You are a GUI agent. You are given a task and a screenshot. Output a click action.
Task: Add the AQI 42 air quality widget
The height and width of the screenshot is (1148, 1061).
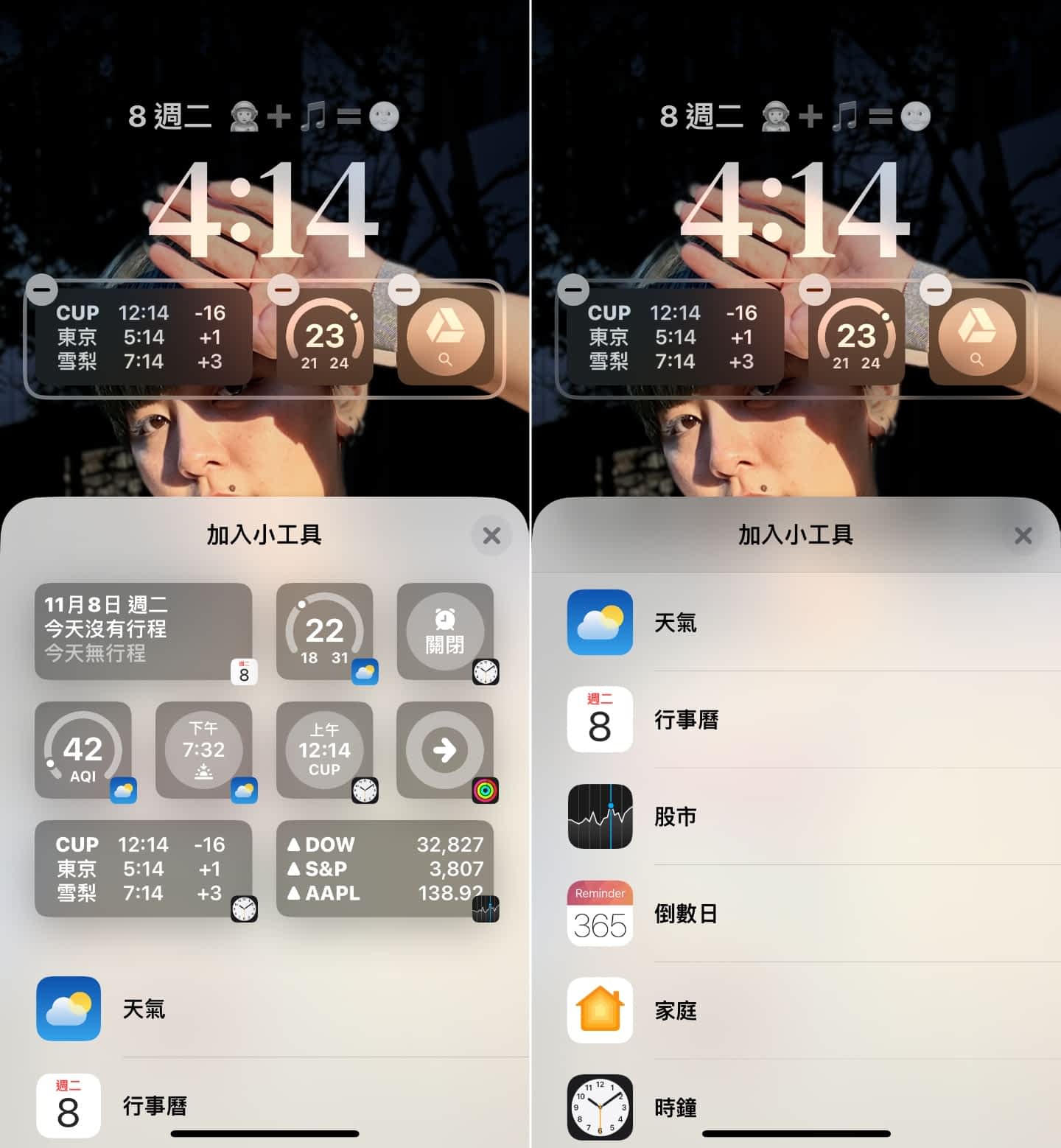(x=83, y=749)
